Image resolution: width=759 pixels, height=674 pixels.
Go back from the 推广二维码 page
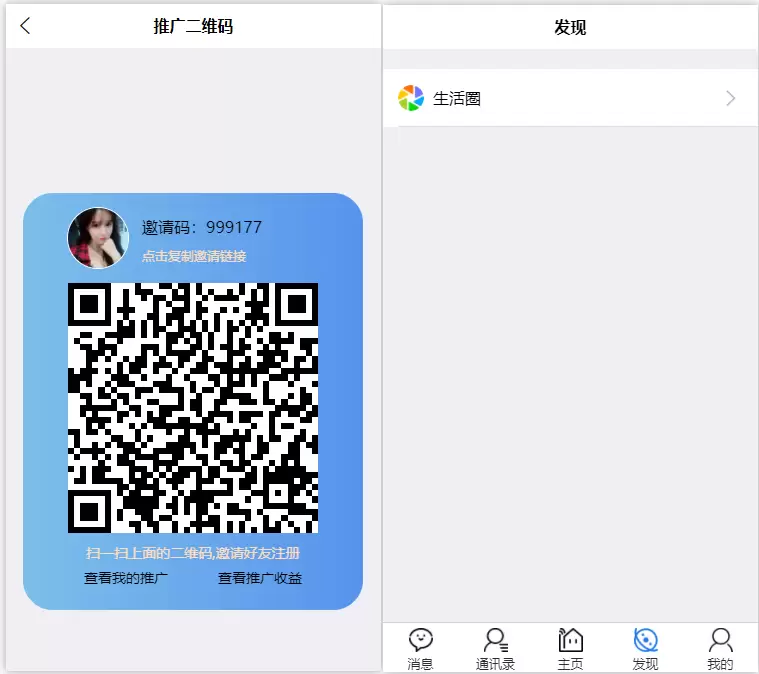[x=25, y=26]
